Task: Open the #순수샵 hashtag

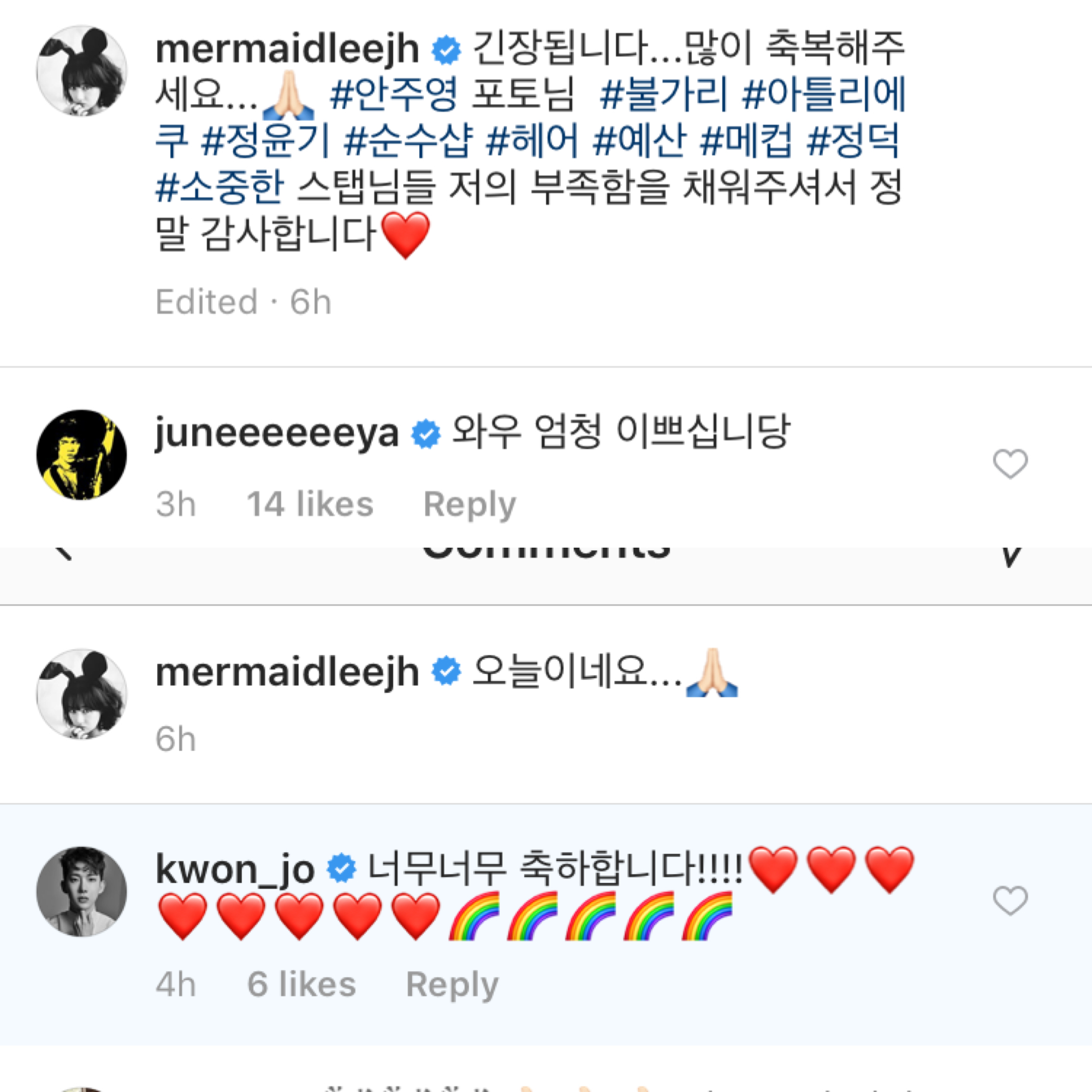Action: tap(407, 141)
